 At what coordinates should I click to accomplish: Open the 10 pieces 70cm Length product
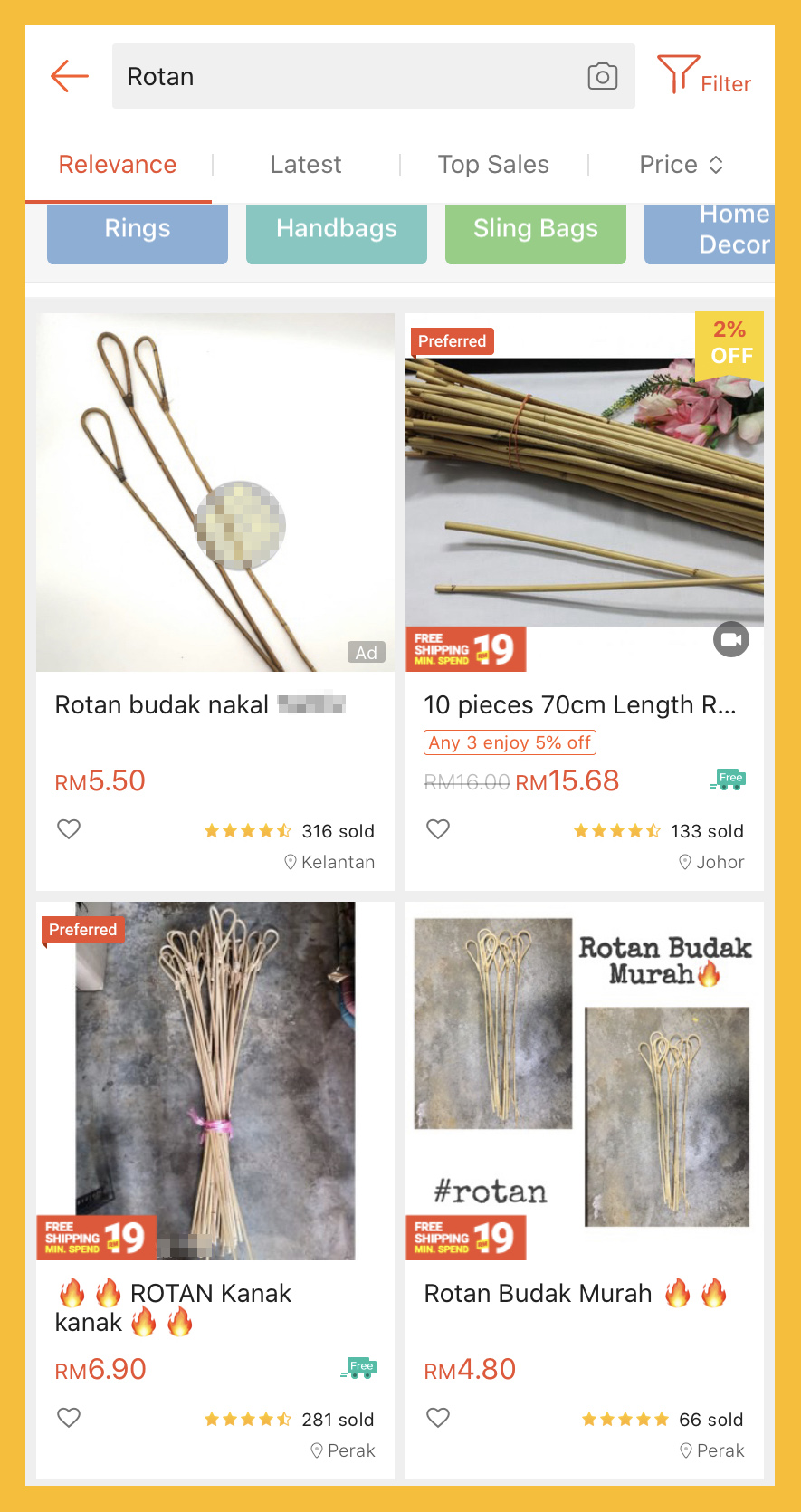[x=585, y=493]
